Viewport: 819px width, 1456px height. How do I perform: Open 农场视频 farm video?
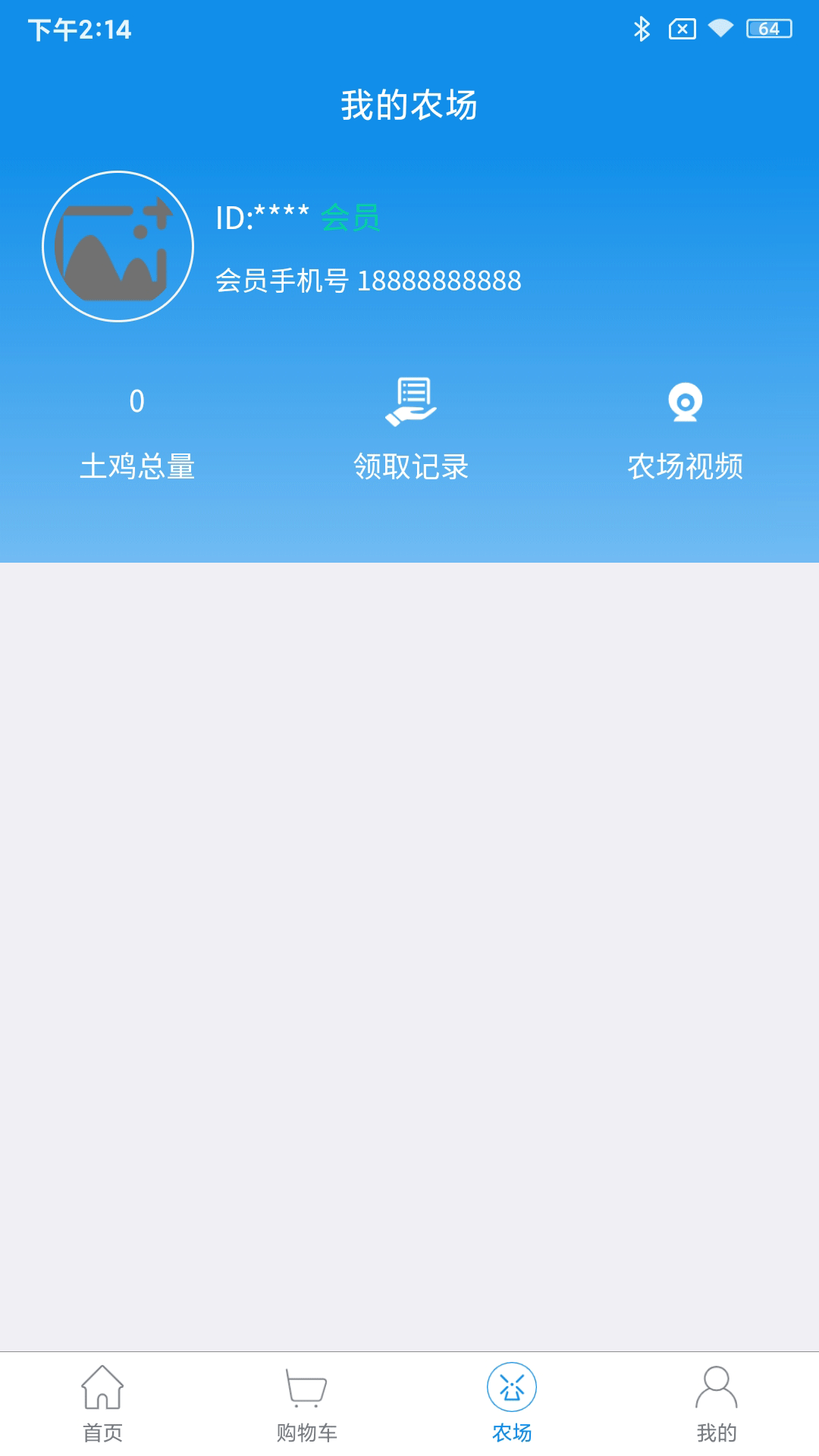(685, 428)
